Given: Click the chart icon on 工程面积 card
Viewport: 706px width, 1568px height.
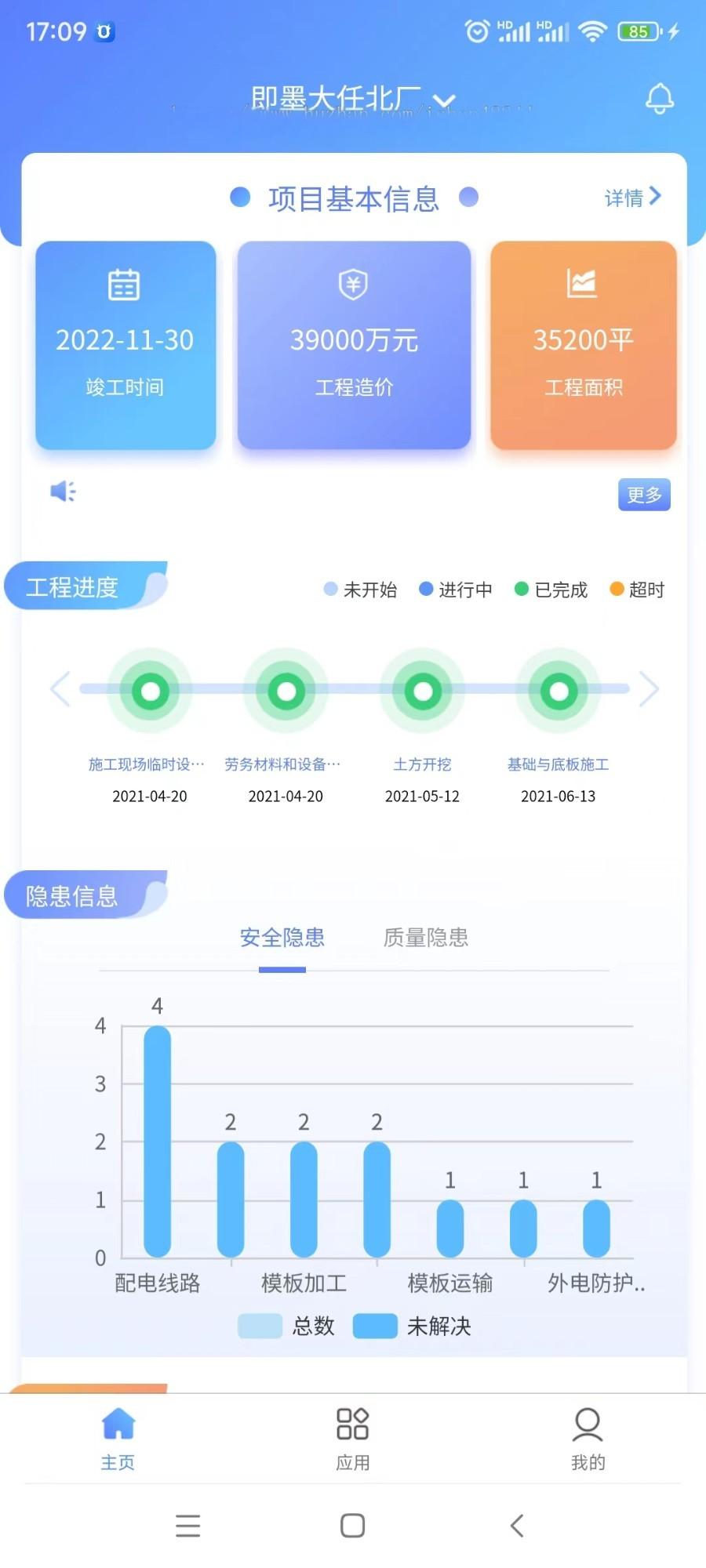Looking at the screenshot, I should coord(581,283).
